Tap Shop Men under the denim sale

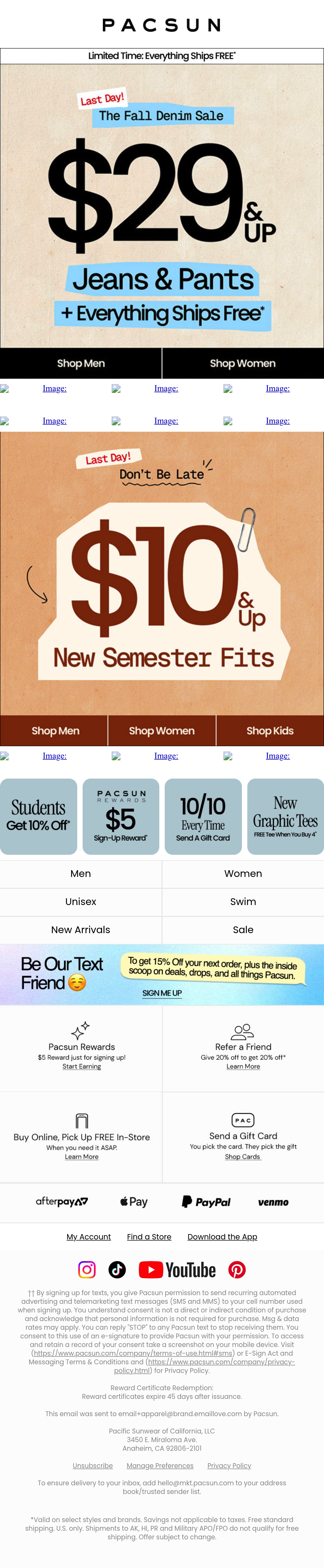pyautogui.click(x=81, y=363)
